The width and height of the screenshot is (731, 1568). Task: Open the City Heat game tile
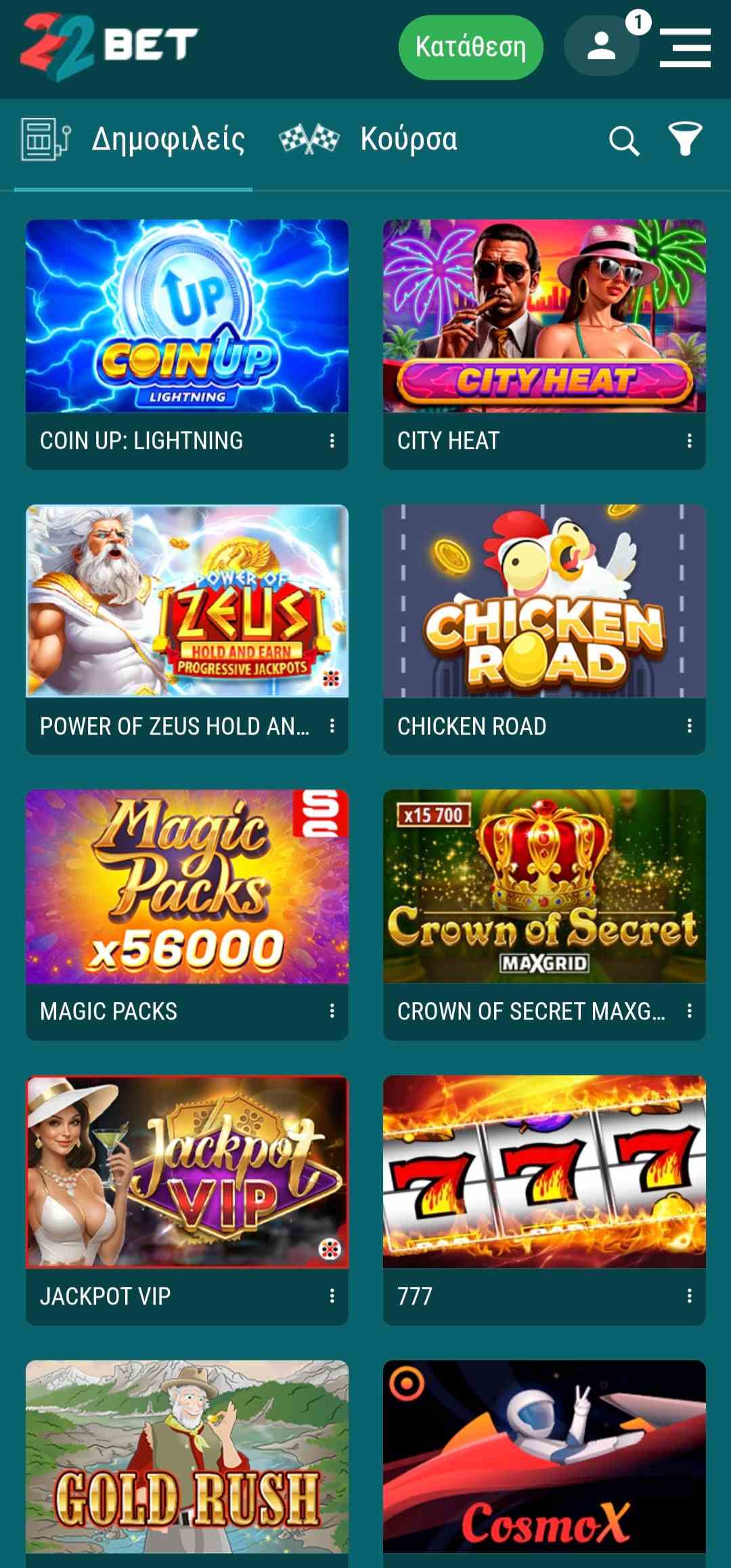[544, 316]
